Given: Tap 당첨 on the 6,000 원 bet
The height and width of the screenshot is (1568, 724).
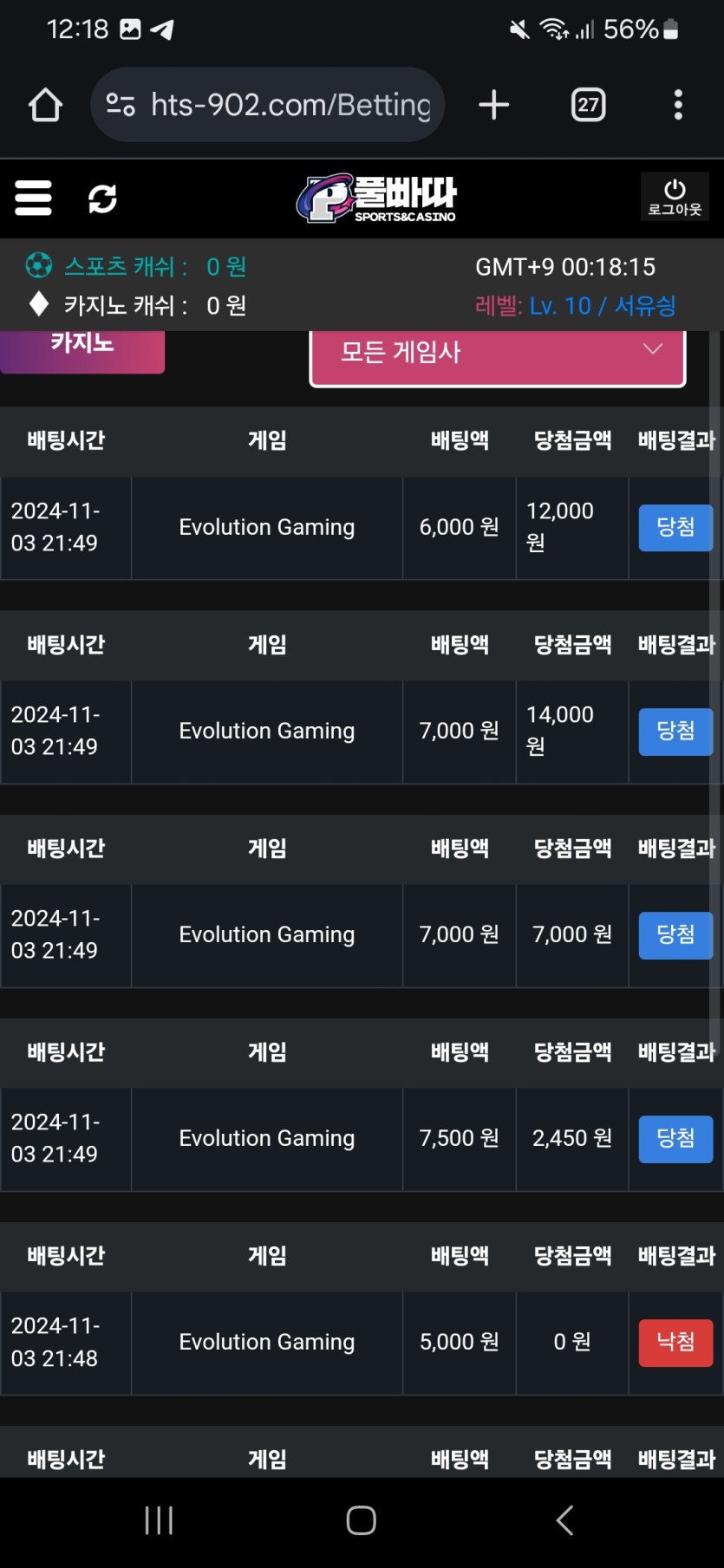Looking at the screenshot, I should [675, 527].
